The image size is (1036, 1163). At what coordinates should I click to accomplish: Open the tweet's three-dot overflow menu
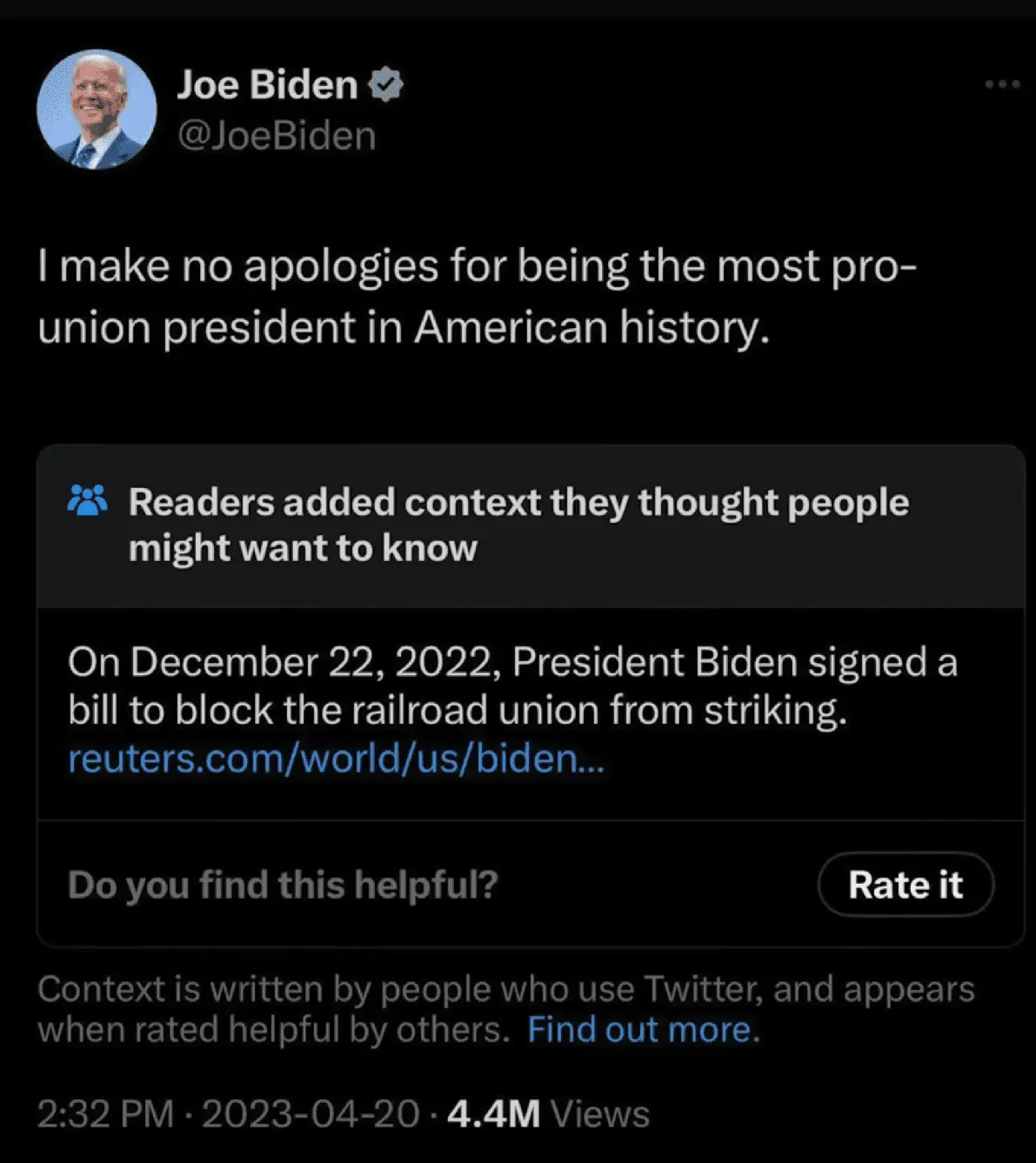[x=1001, y=84]
